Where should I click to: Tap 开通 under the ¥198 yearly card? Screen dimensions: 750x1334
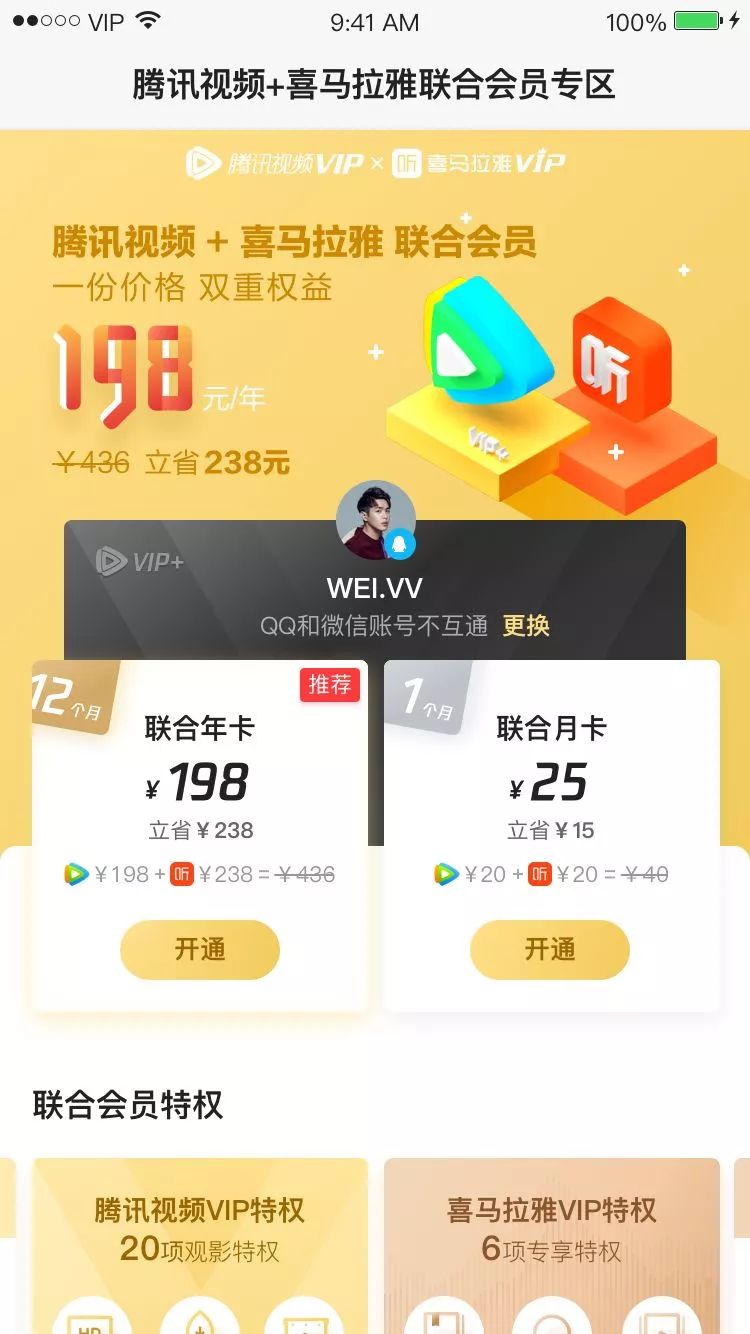tap(199, 950)
